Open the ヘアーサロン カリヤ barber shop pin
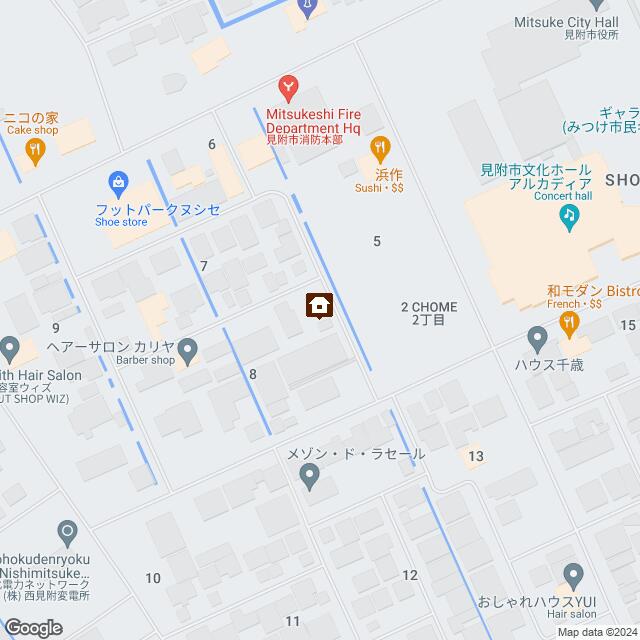The height and width of the screenshot is (640, 640). tap(190, 349)
